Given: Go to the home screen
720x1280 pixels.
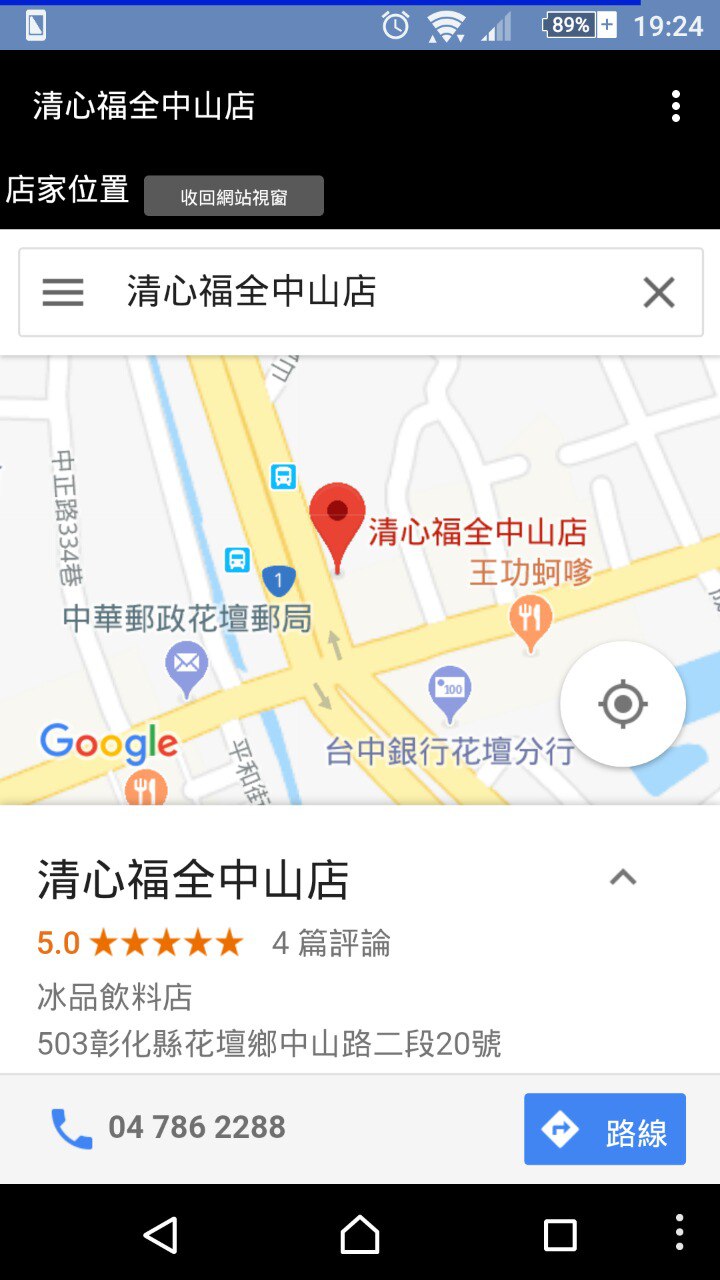Looking at the screenshot, I should point(360,1235).
